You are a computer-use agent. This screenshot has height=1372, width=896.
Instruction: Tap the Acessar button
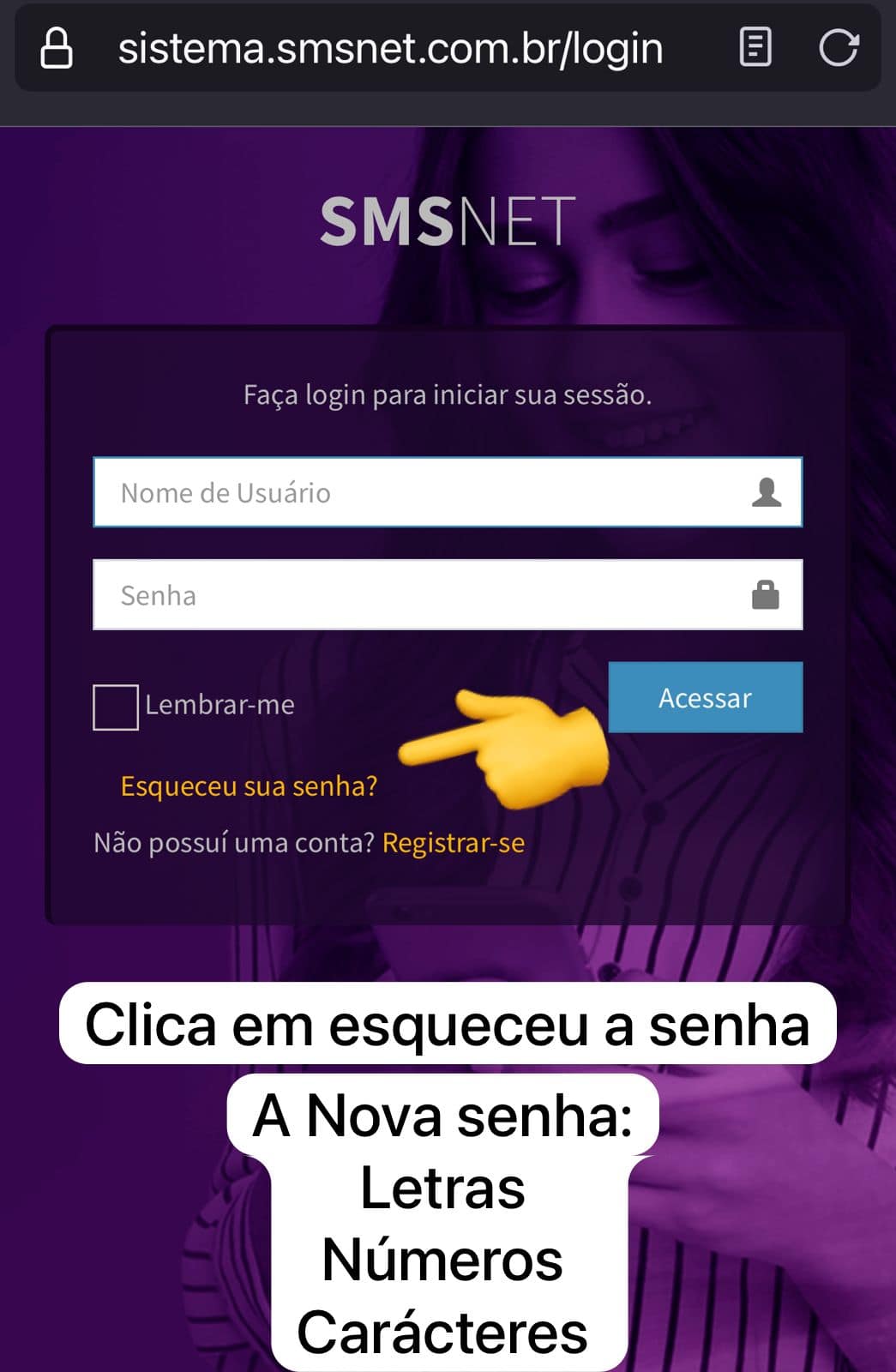705,697
